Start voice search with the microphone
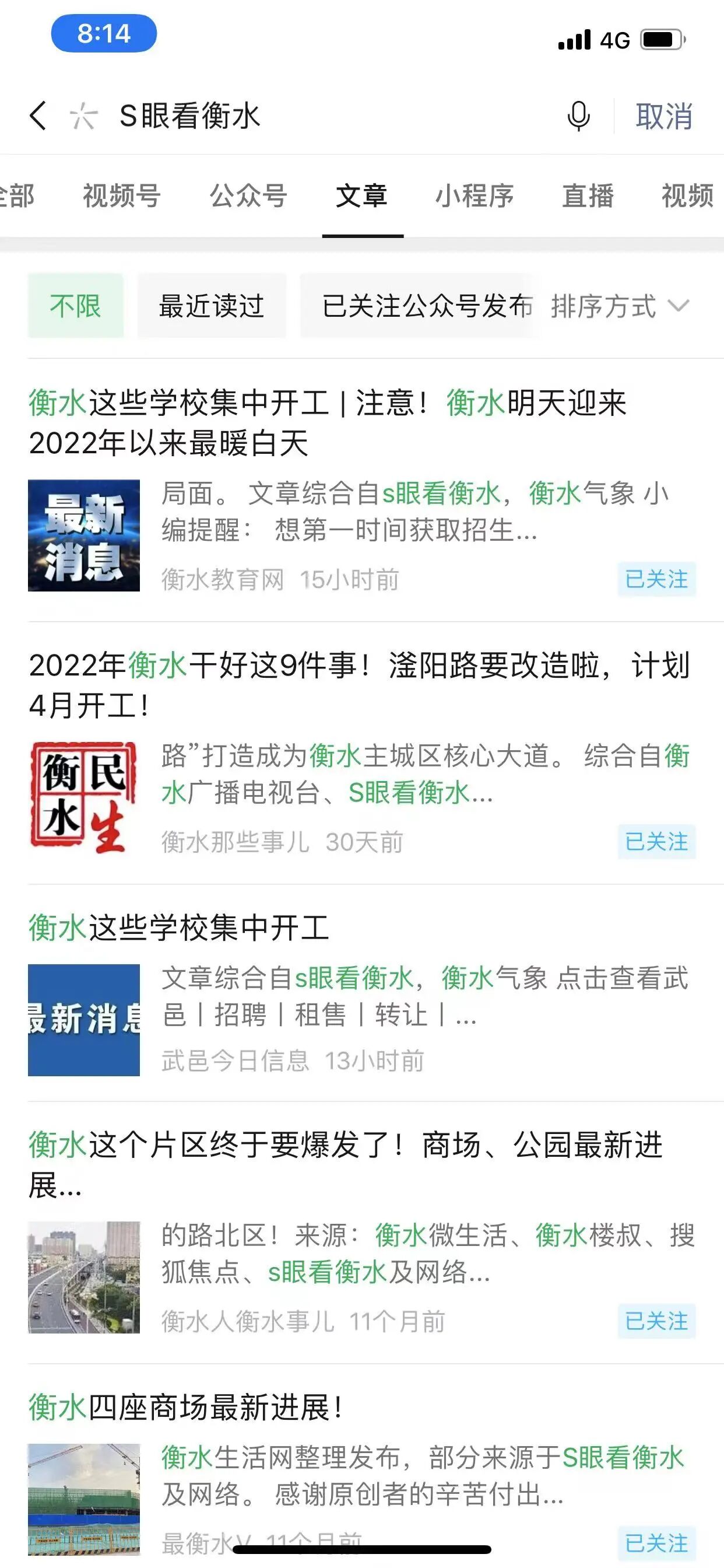The height and width of the screenshot is (1568, 724). point(578,116)
